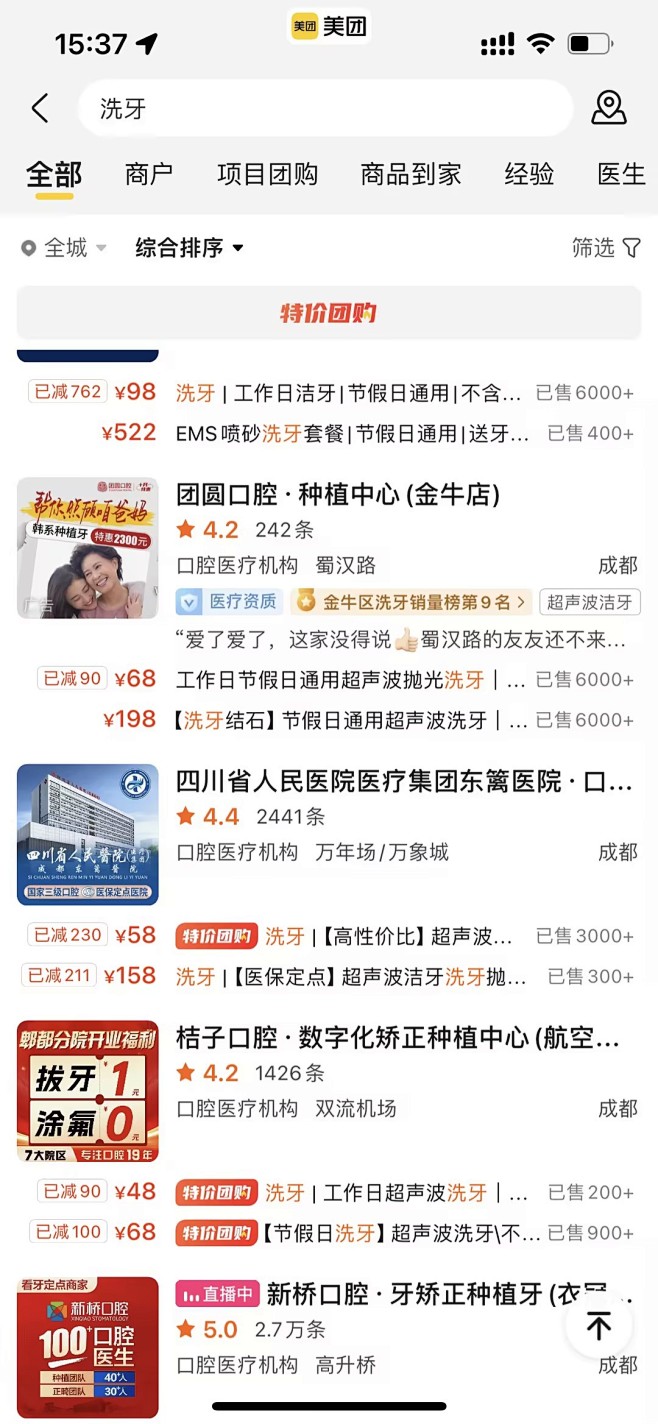
Task: Open 桔子口腔·数字化矫正种植中心 listing
Action: pos(397,1038)
